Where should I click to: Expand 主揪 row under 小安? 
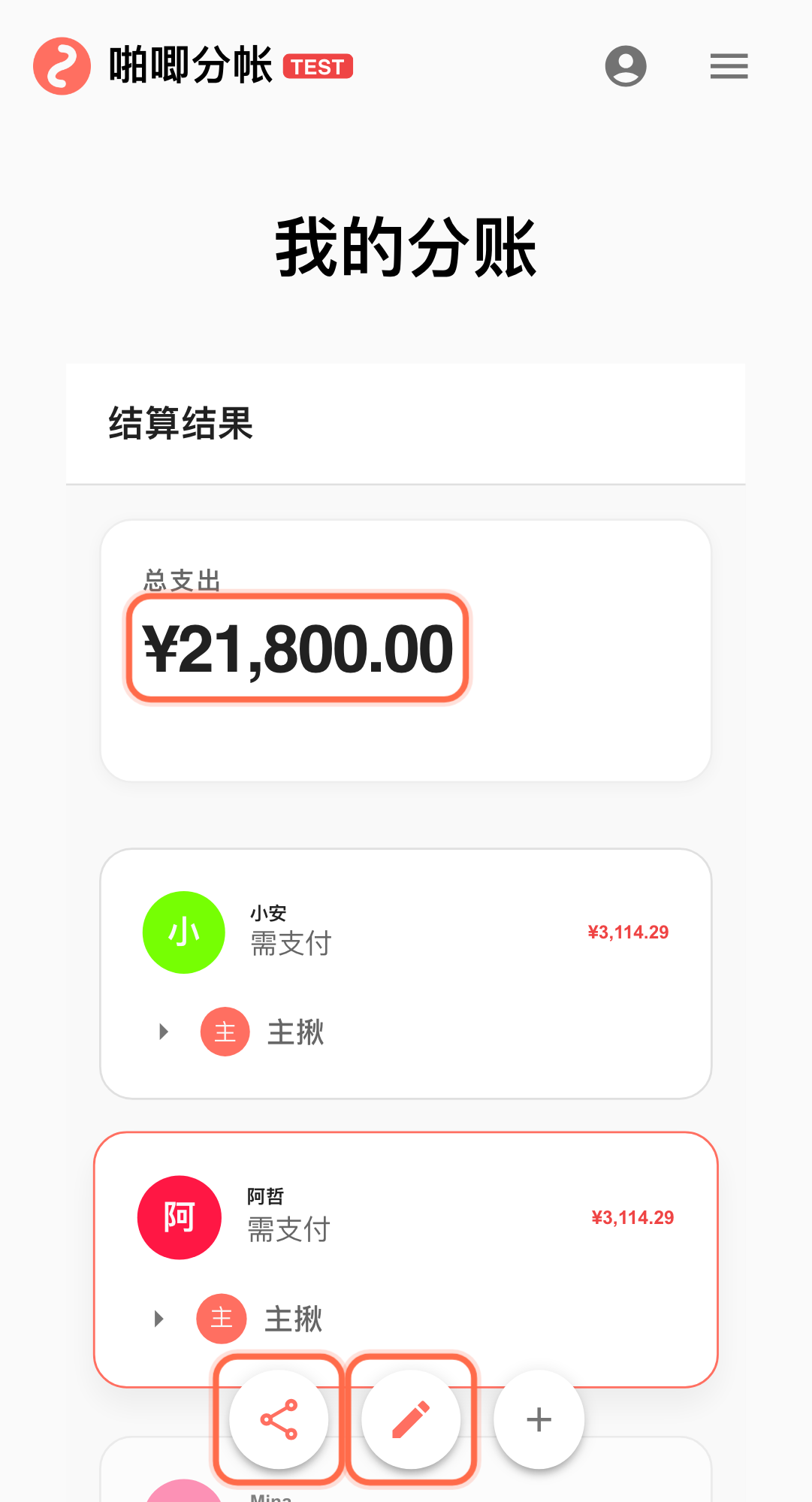(163, 1032)
